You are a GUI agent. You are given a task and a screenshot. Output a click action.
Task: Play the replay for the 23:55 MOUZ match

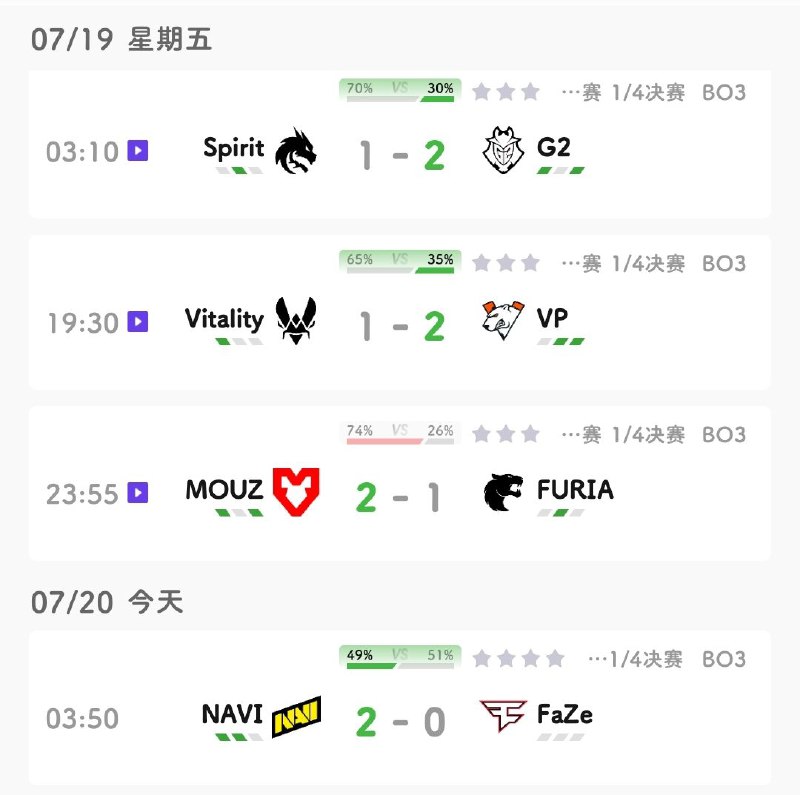coord(138,493)
